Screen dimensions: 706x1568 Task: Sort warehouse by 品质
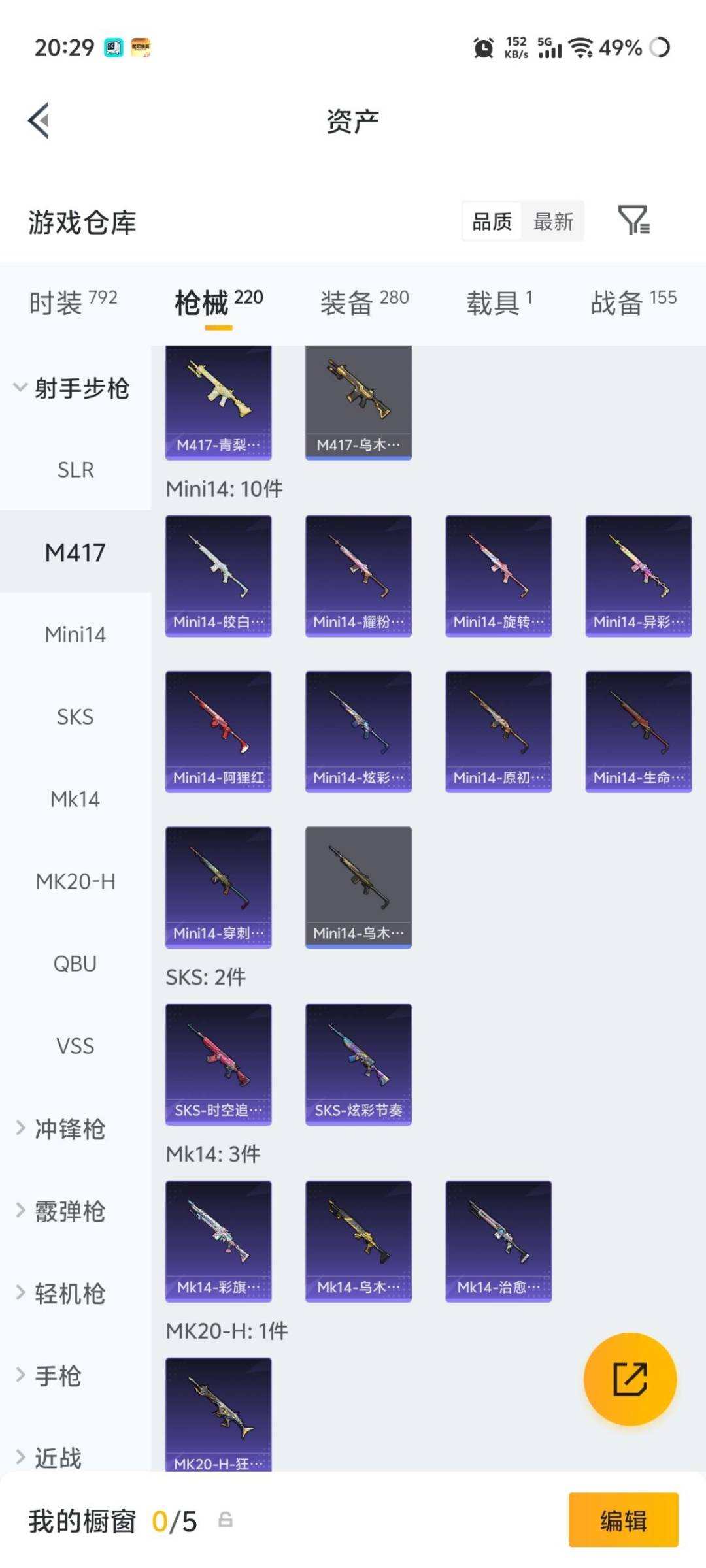[492, 221]
